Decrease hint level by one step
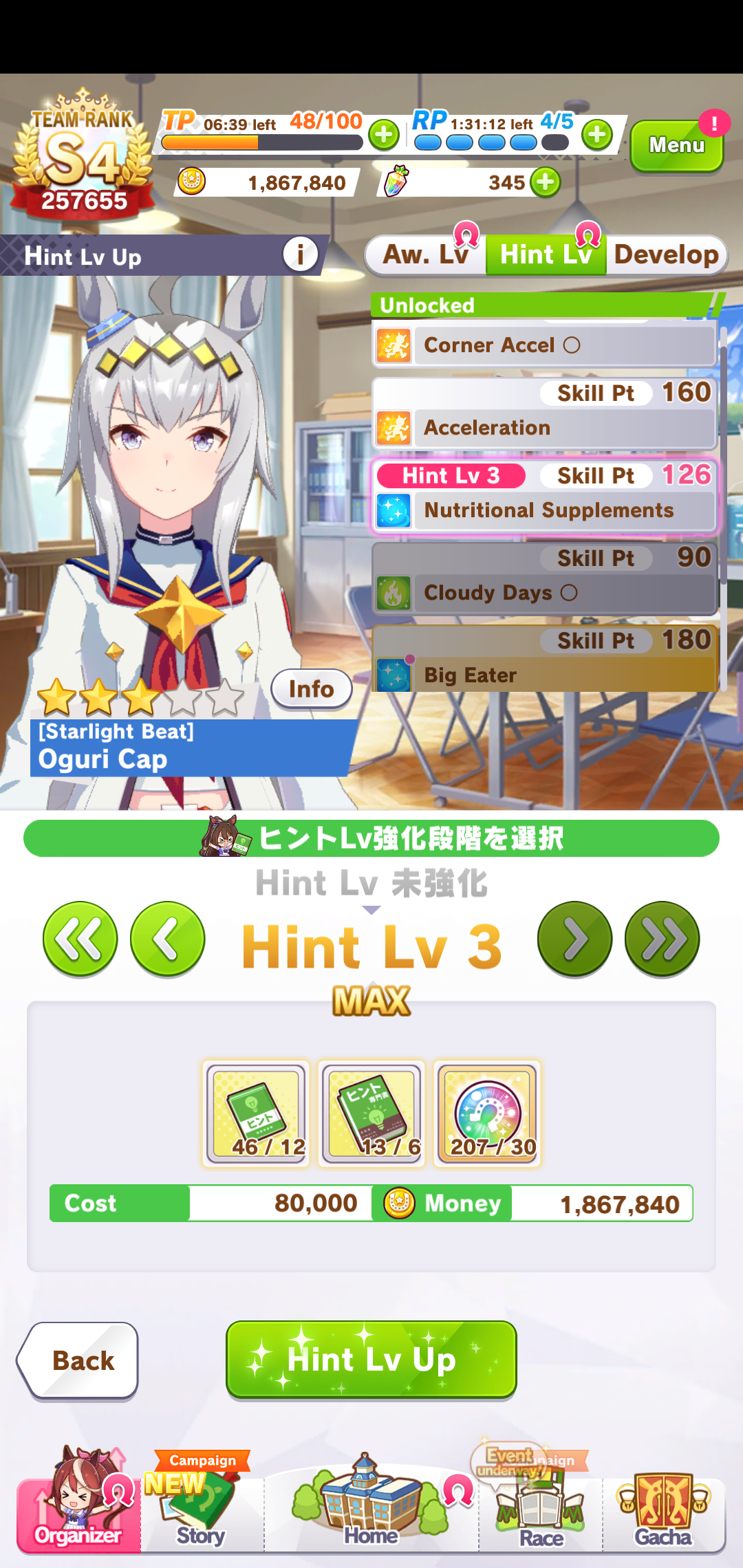The width and height of the screenshot is (743, 1568). [167, 939]
